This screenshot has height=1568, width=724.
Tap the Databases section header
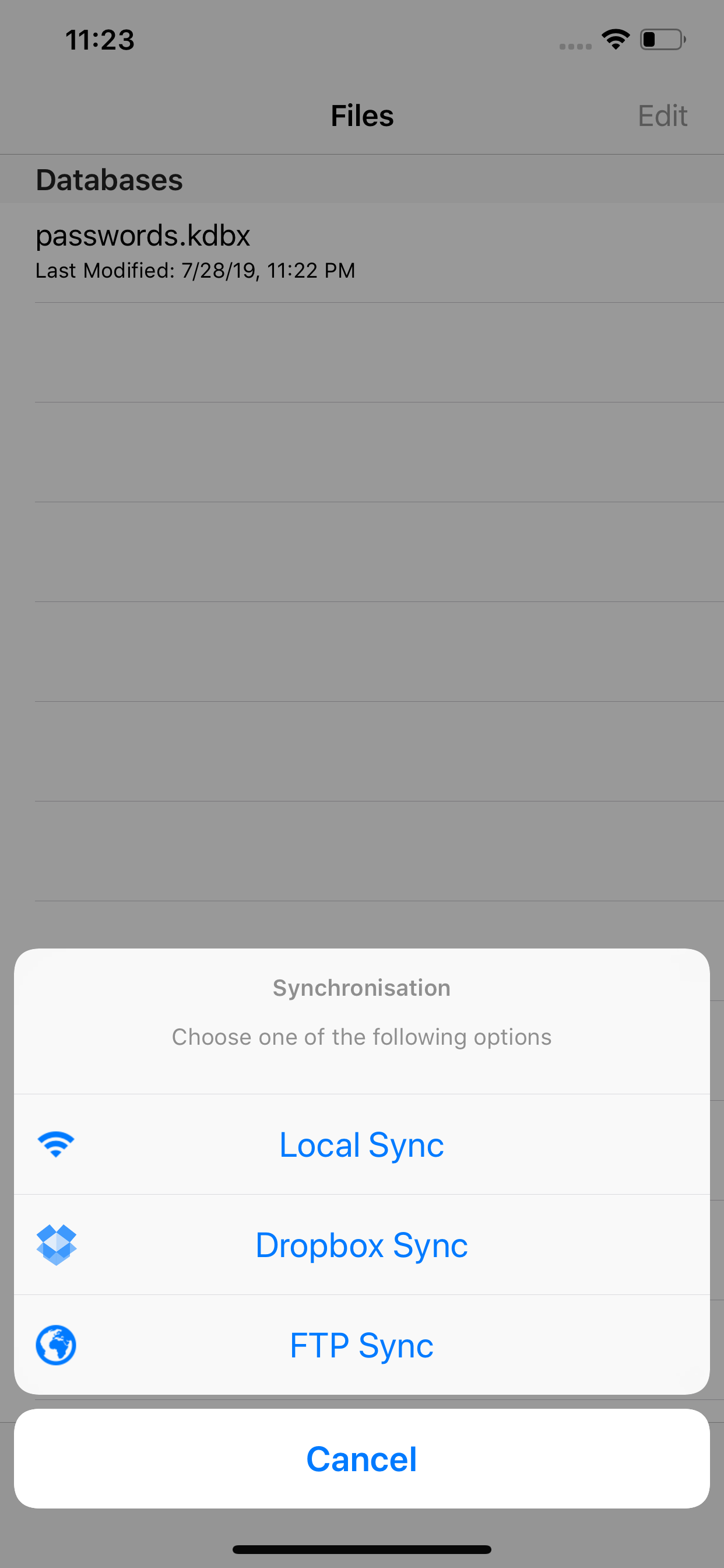coord(109,179)
